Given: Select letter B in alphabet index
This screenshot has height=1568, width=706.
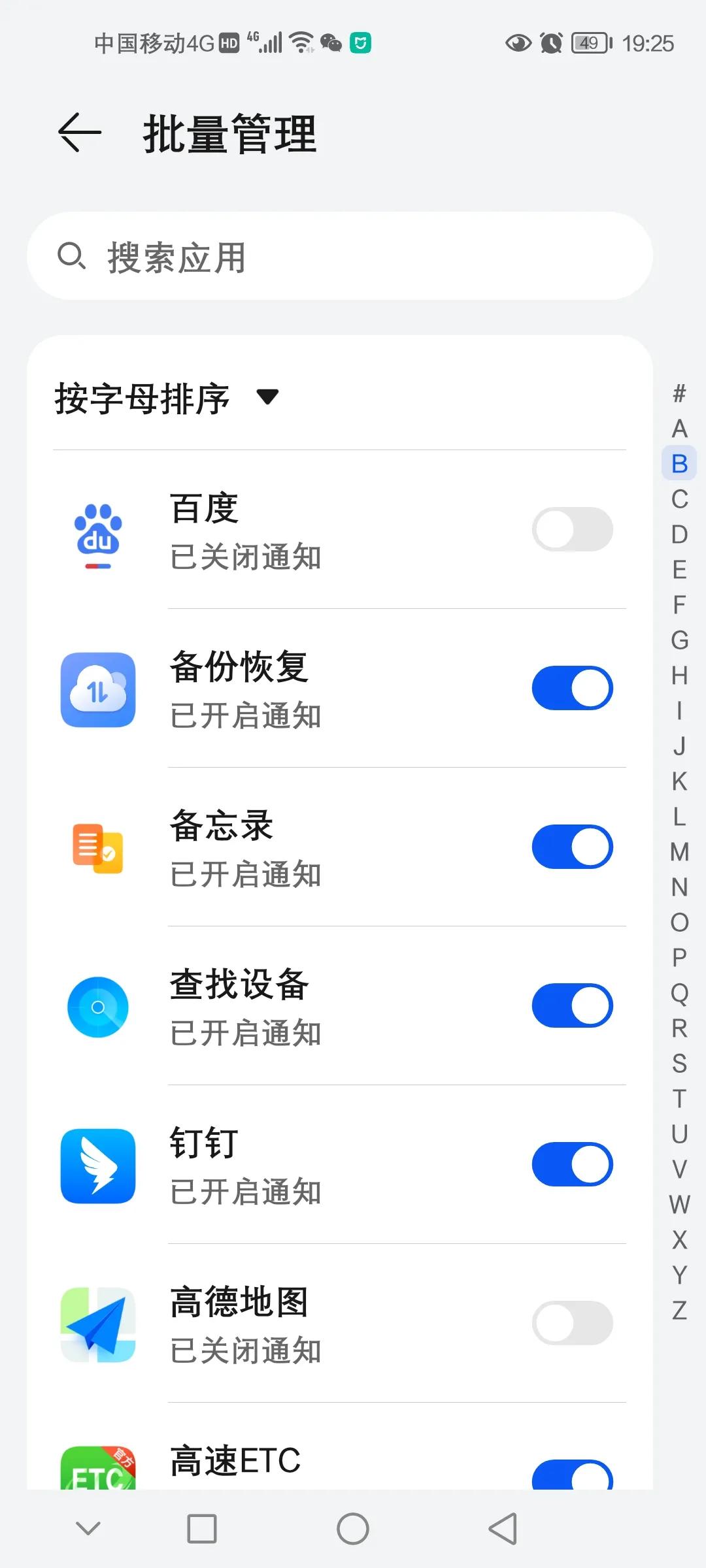Looking at the screenshot, I should pos(679,463).
